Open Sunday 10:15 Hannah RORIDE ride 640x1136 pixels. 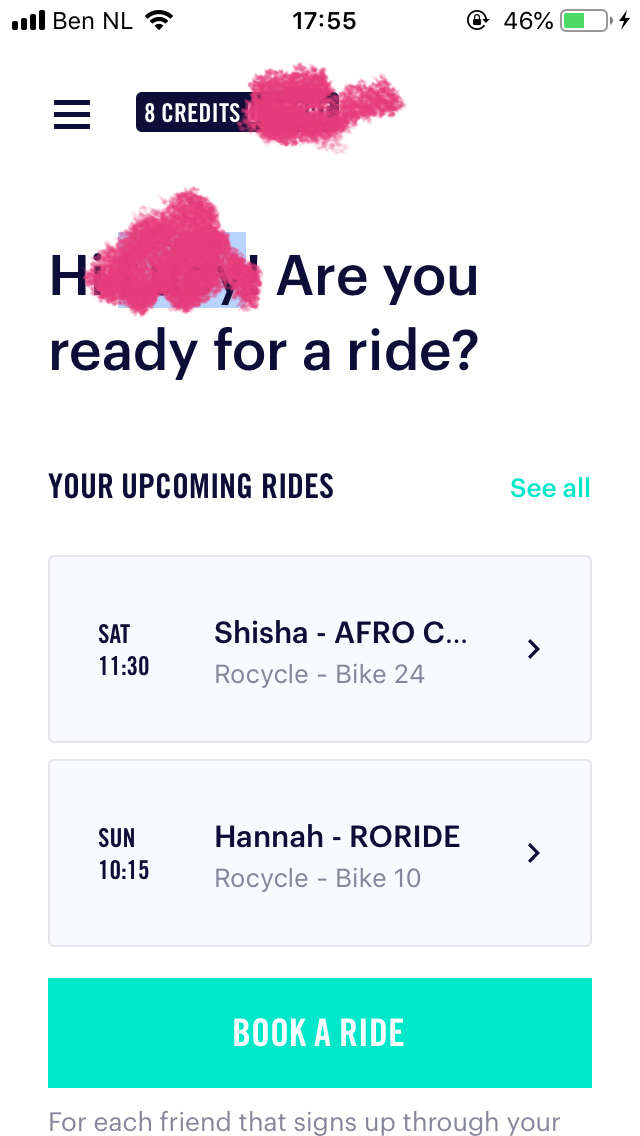(x=320, y=853)
